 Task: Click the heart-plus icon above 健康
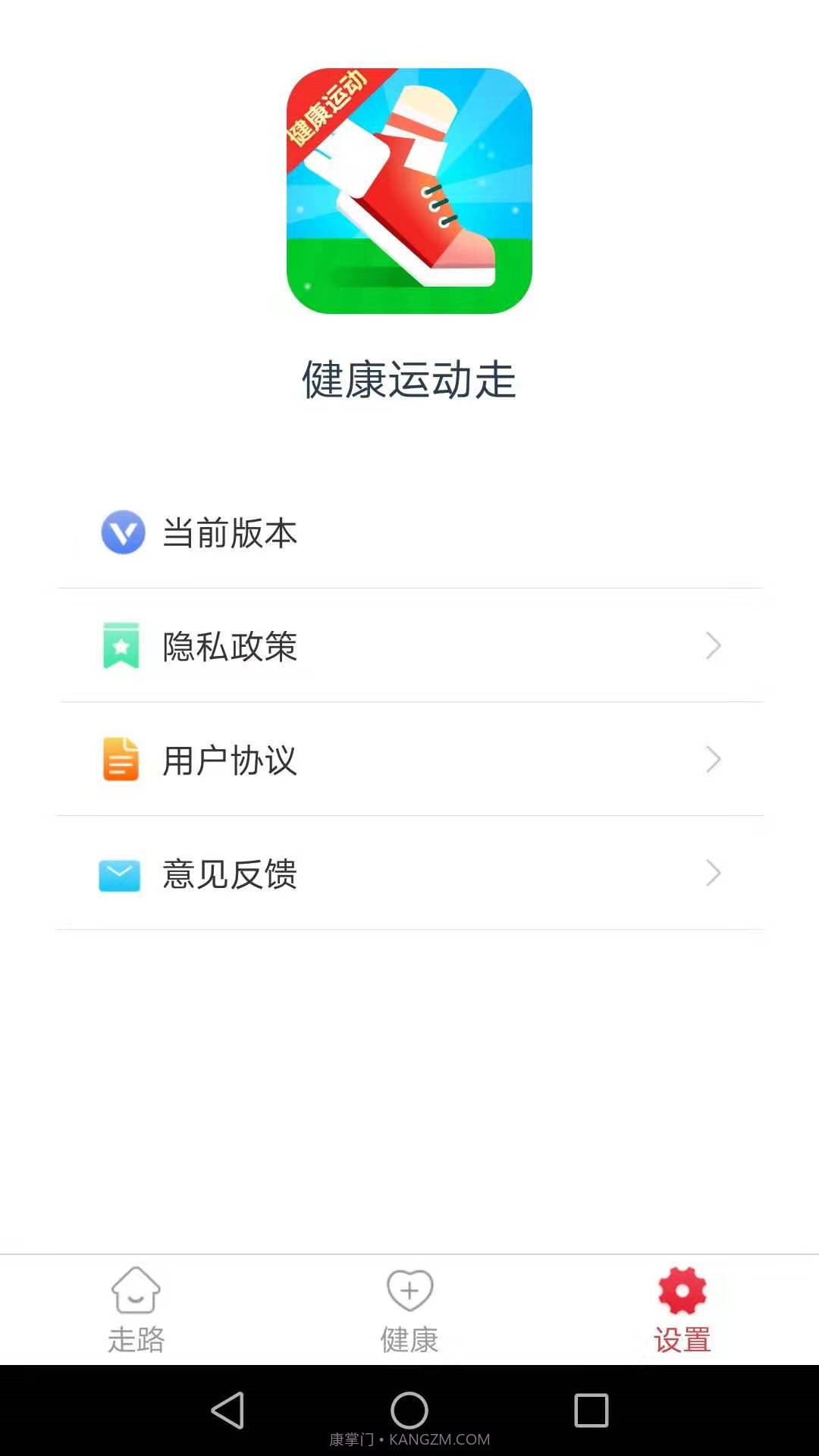coord(409,1289)
